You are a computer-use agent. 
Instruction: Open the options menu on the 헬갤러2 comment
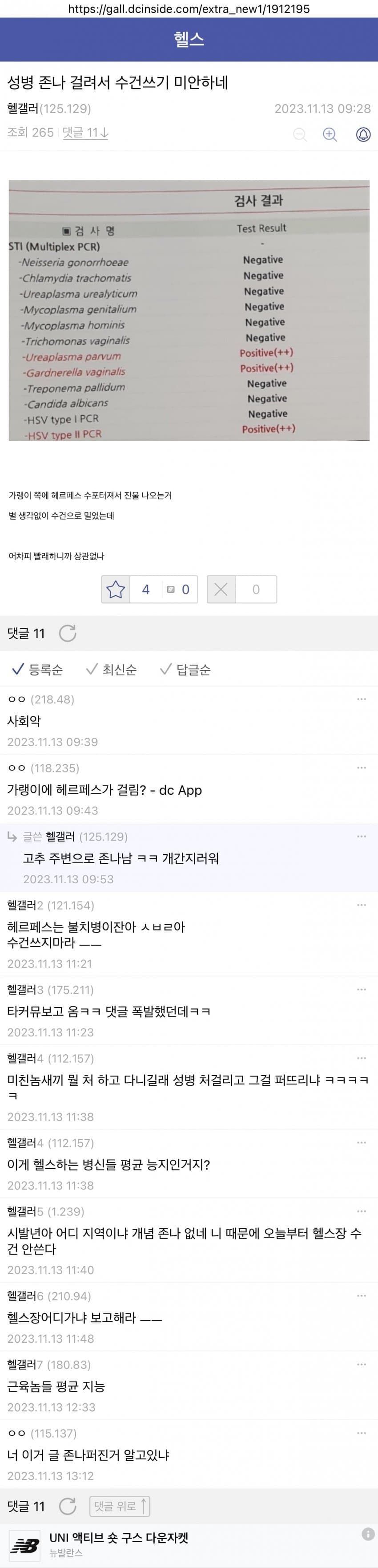pos(362,905)
